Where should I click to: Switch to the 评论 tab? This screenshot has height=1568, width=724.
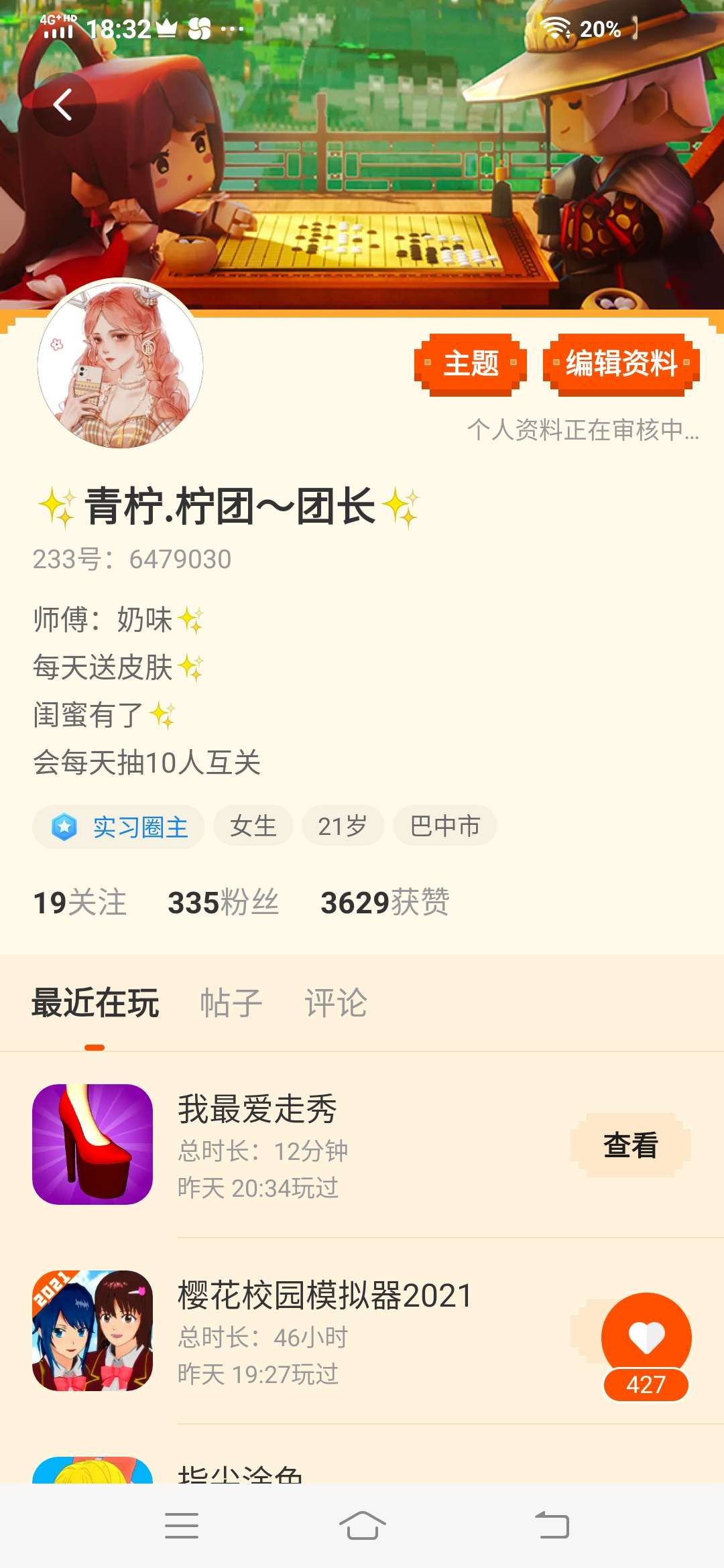pyautogui.click(x=336, y=1003)
